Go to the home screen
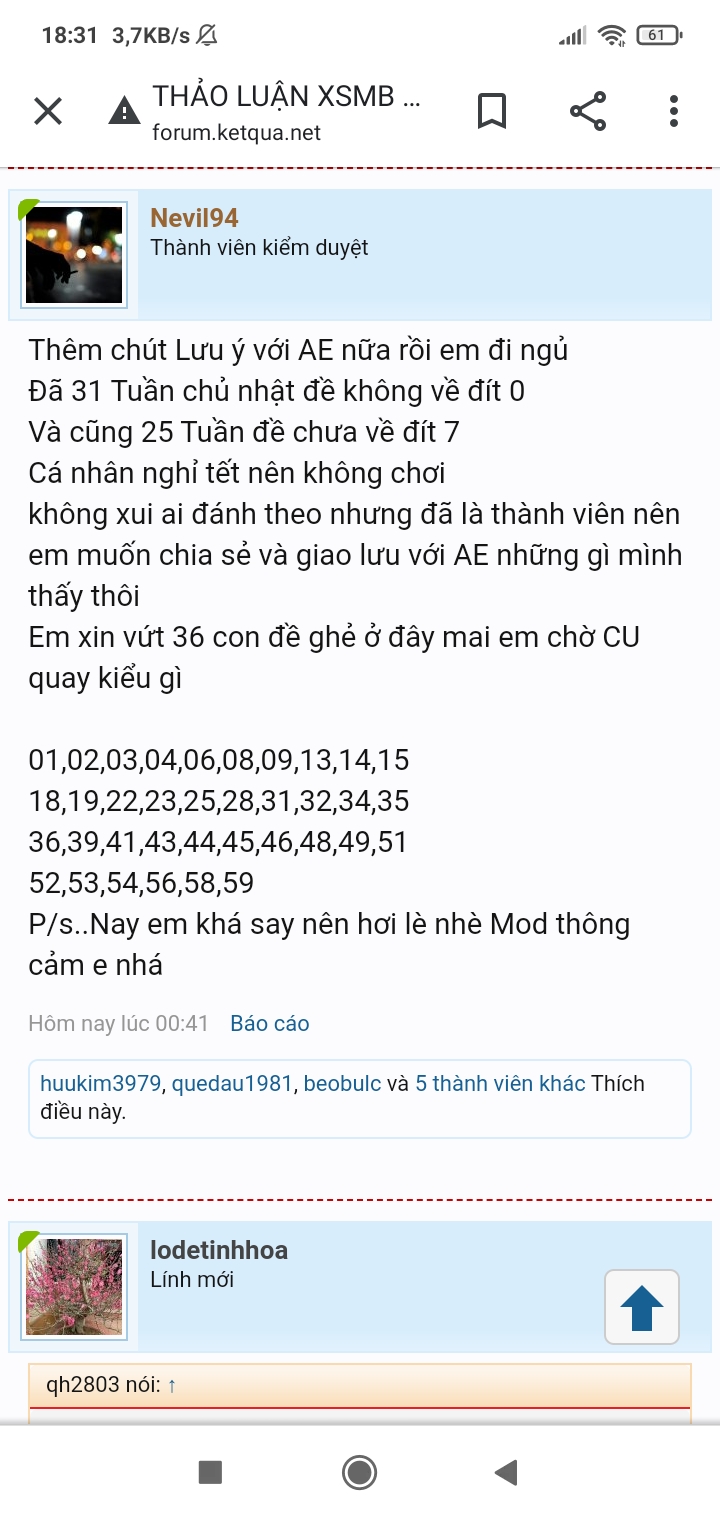The width and height of the screenshot is (720, 1520). [x=359, y=1472]
